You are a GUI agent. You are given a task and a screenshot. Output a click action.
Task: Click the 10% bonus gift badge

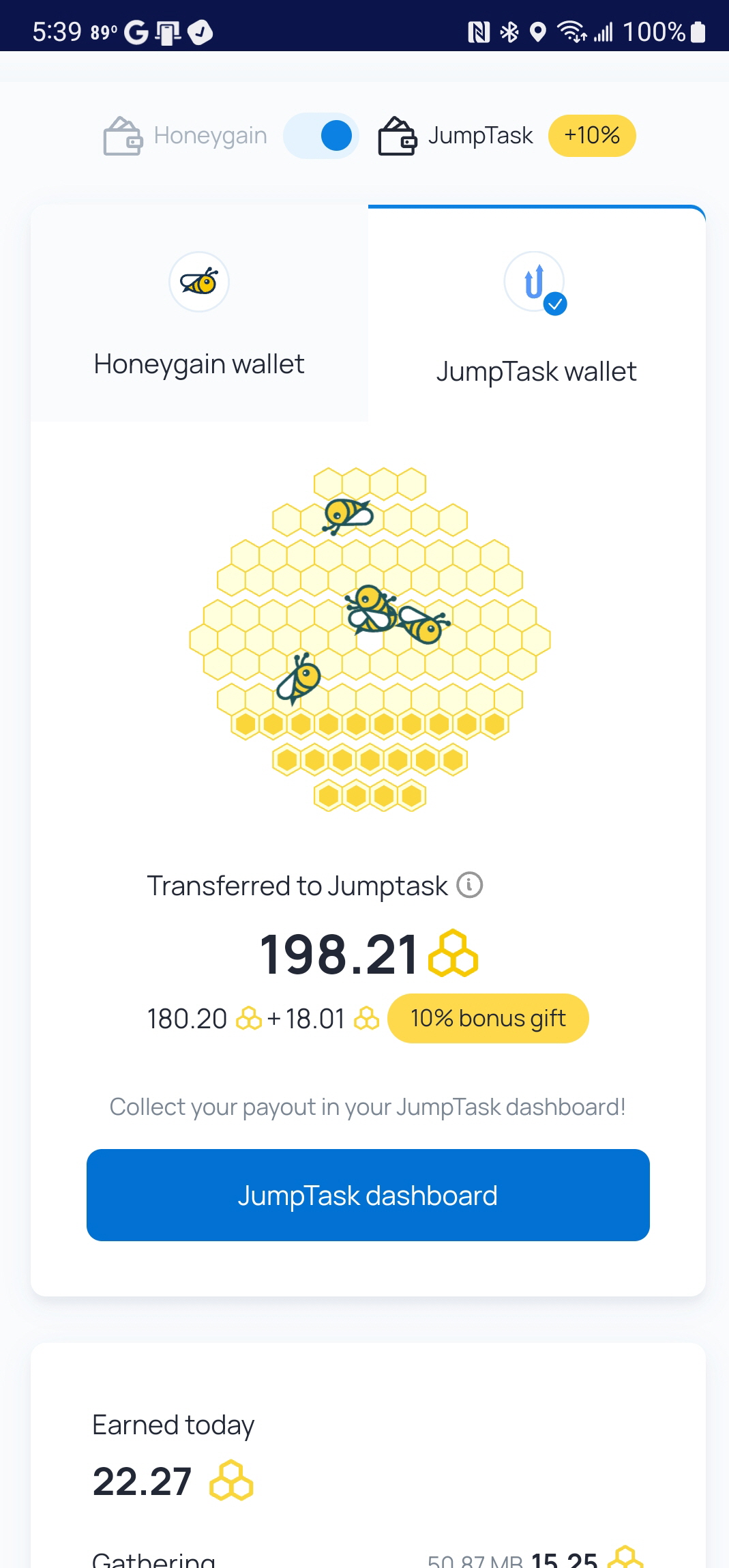point(488,1018)
